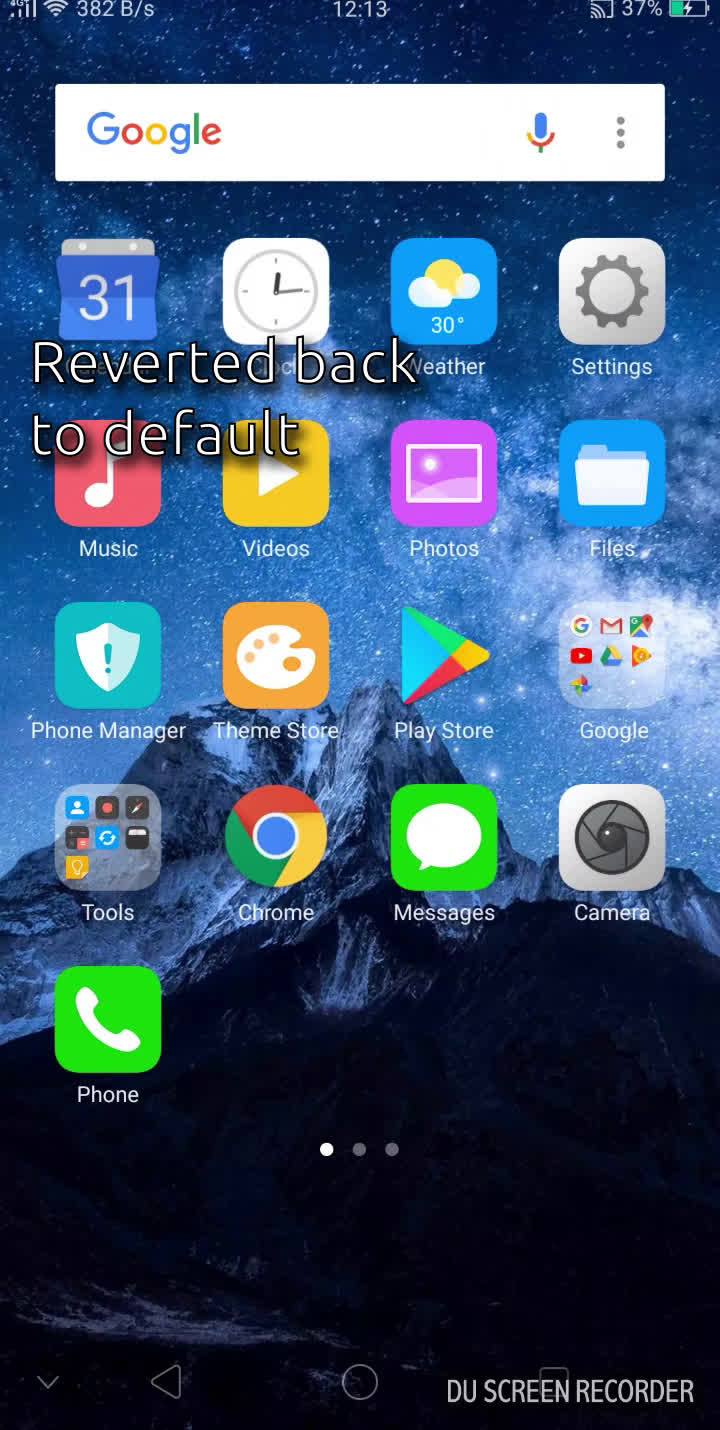Open the Theme Store
This screenshot has width=720, height=1430.
[x=276, y=655]
